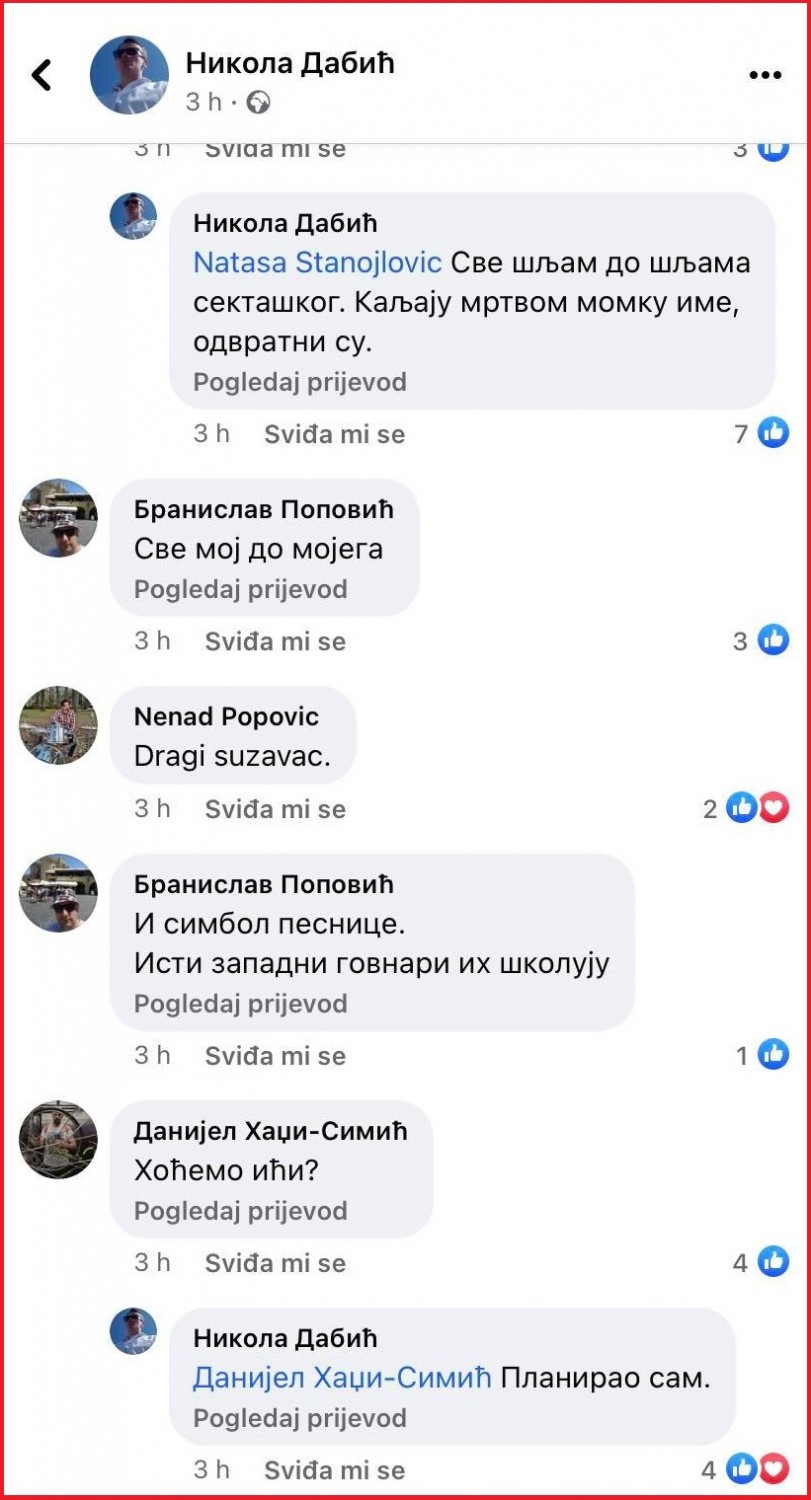This screenshot has width=811, height=1500.
Task: Open Данијел Хаџи-Симић's profile from his comment
Action: 271,1131
